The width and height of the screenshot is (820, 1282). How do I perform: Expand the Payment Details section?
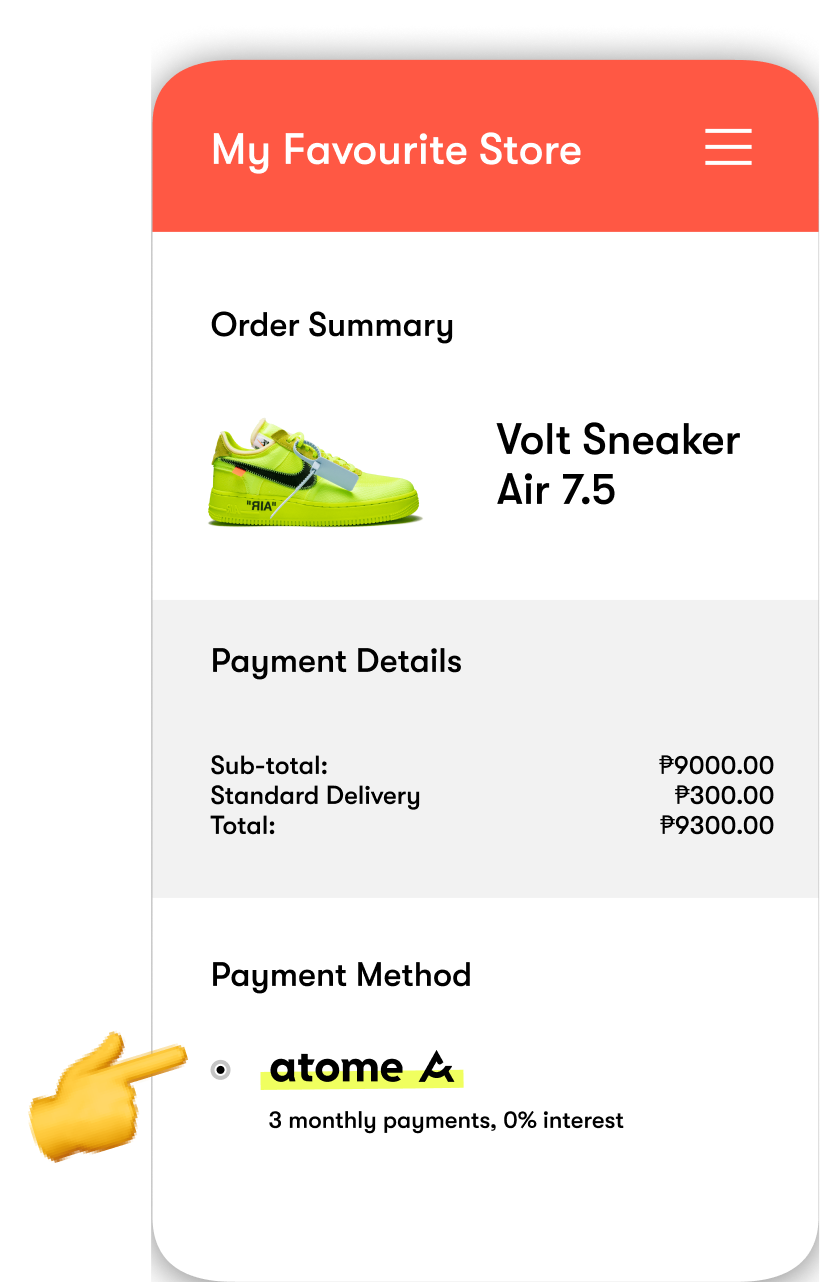click(x=336, y=661)
